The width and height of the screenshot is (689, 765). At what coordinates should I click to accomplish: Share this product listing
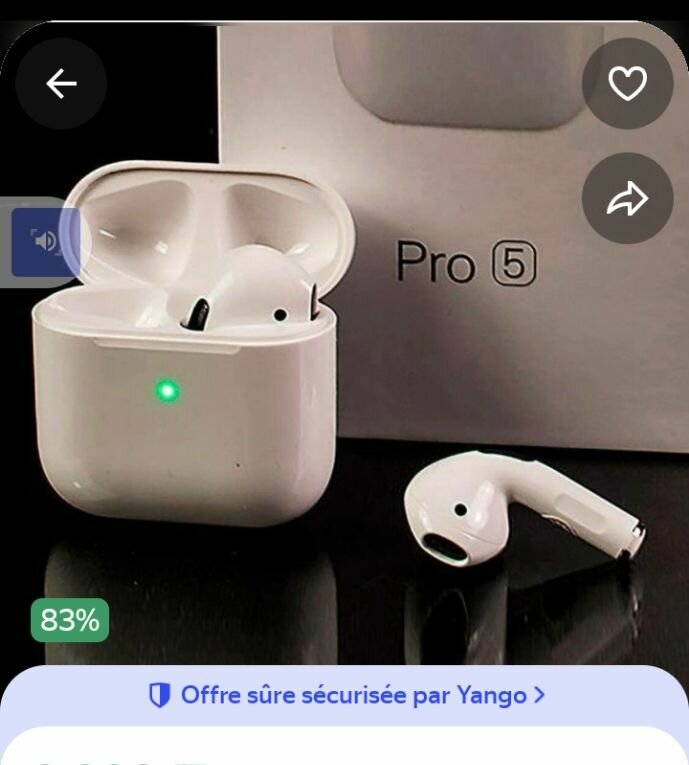[627, 199]
